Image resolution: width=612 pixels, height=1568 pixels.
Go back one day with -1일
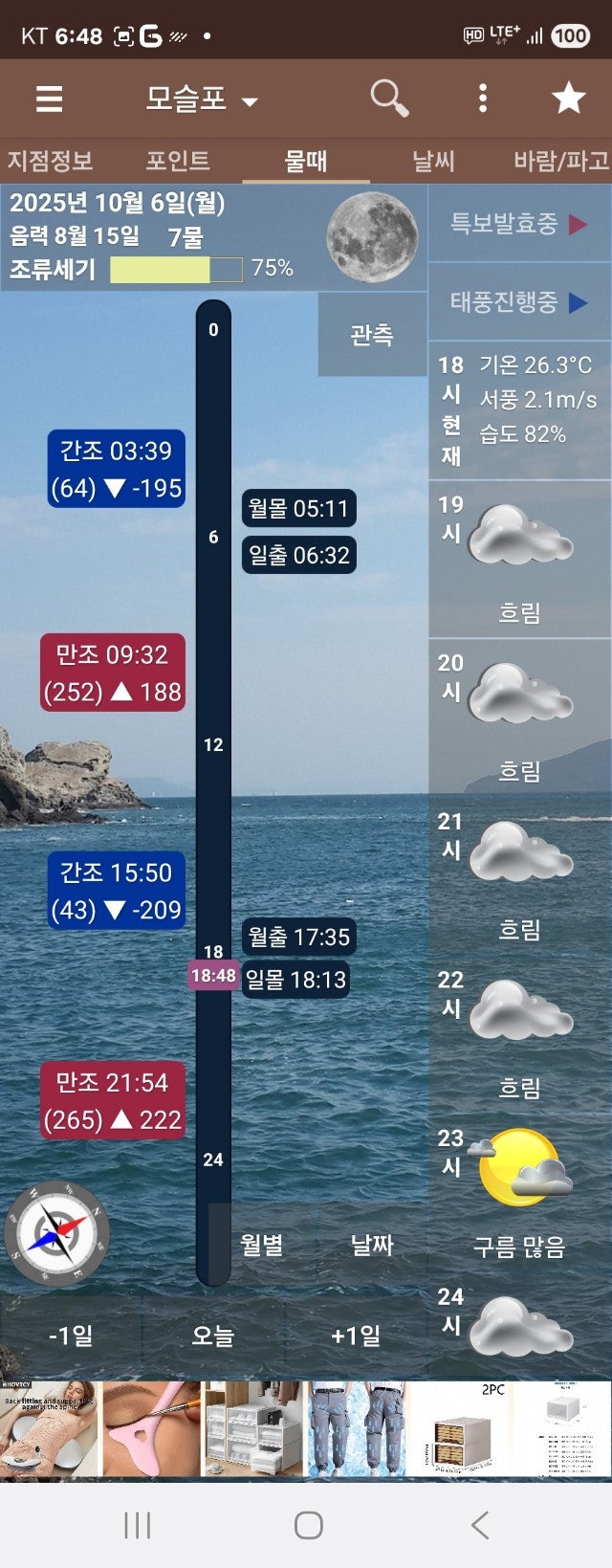[71, 1336]
